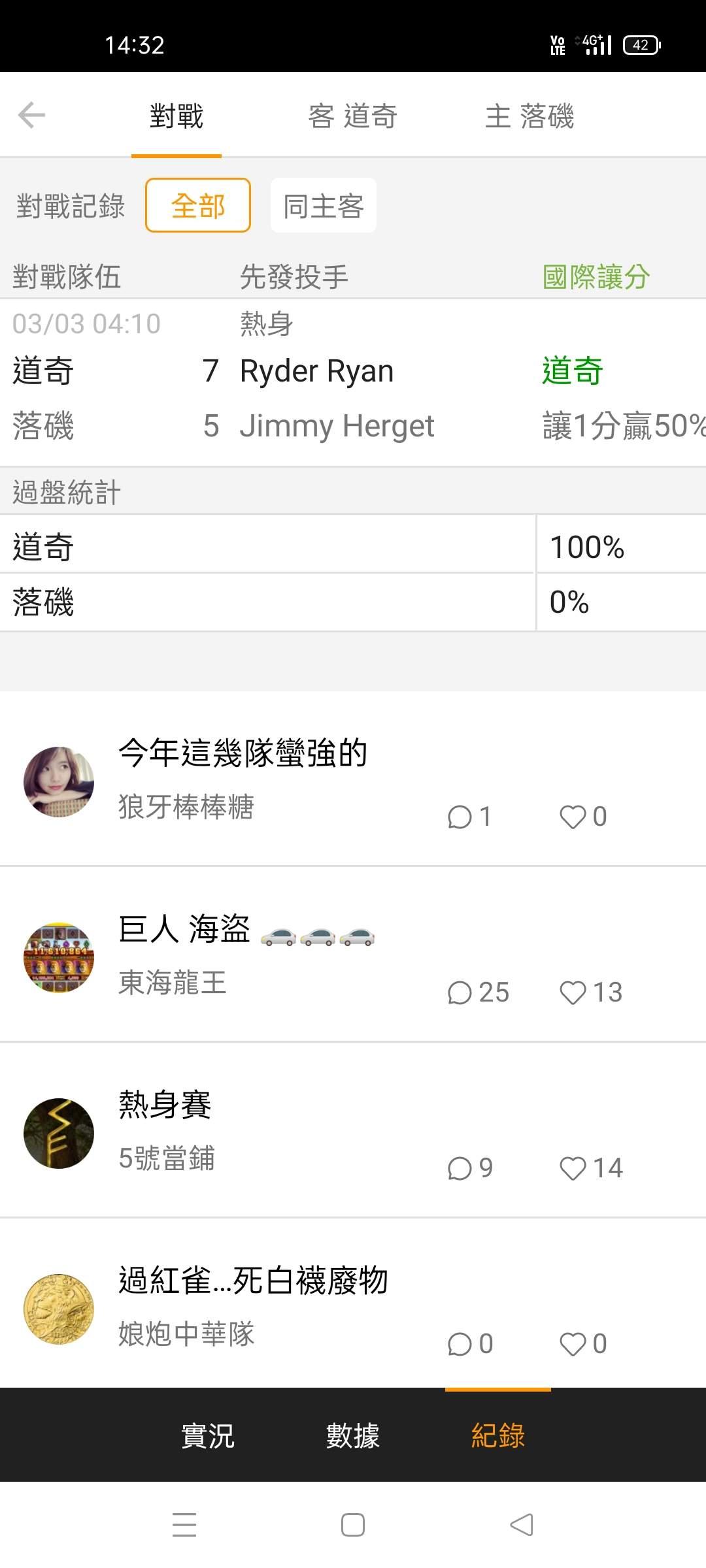This screenshot has width=706, height=1568.
Task: Open the post 今年這幾隊蠻強的
Action: pos(243,753)
